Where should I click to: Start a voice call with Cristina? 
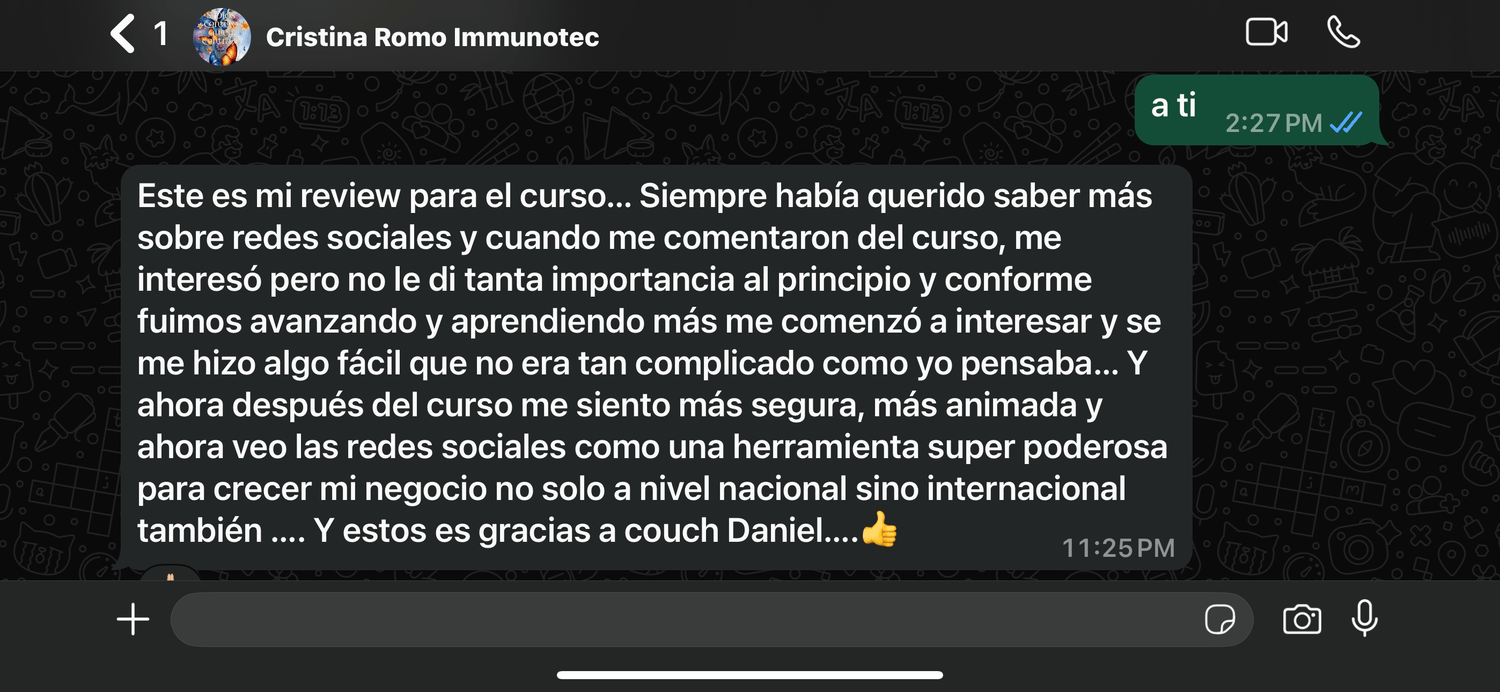click(1343, 33)
